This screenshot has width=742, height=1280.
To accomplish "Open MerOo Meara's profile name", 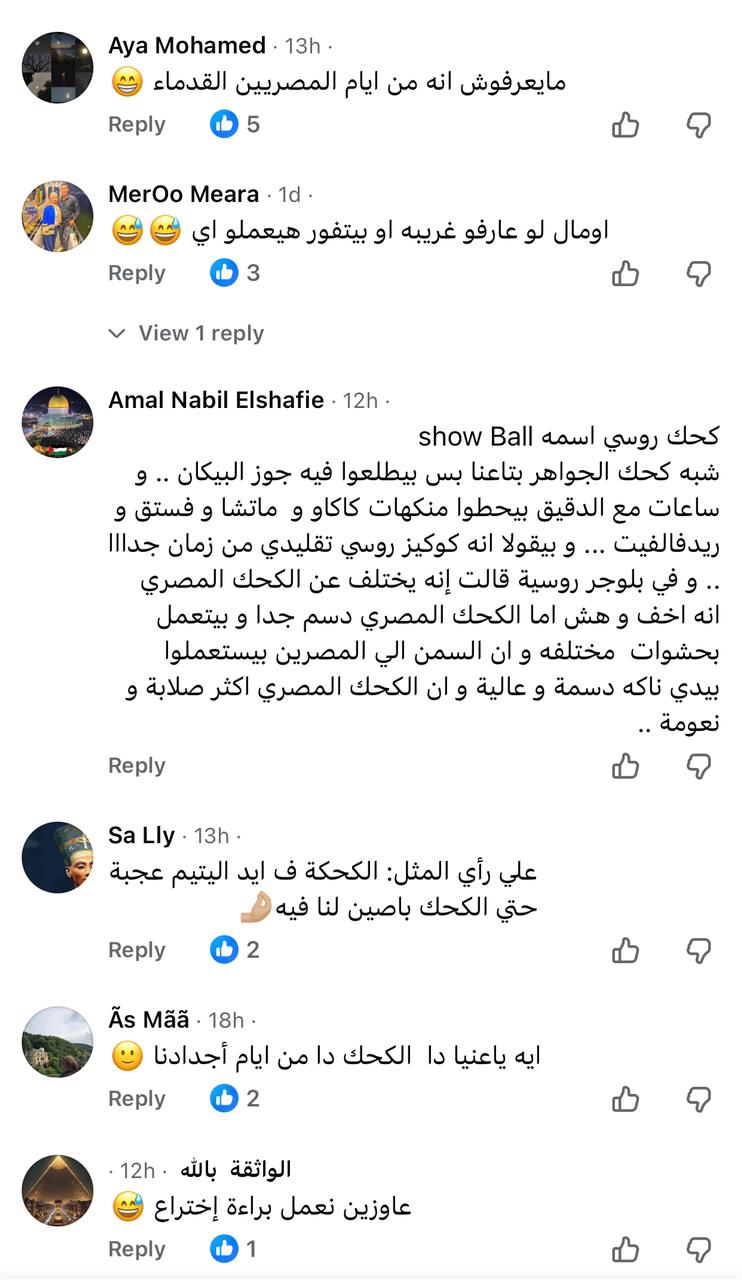I will 183,194.
